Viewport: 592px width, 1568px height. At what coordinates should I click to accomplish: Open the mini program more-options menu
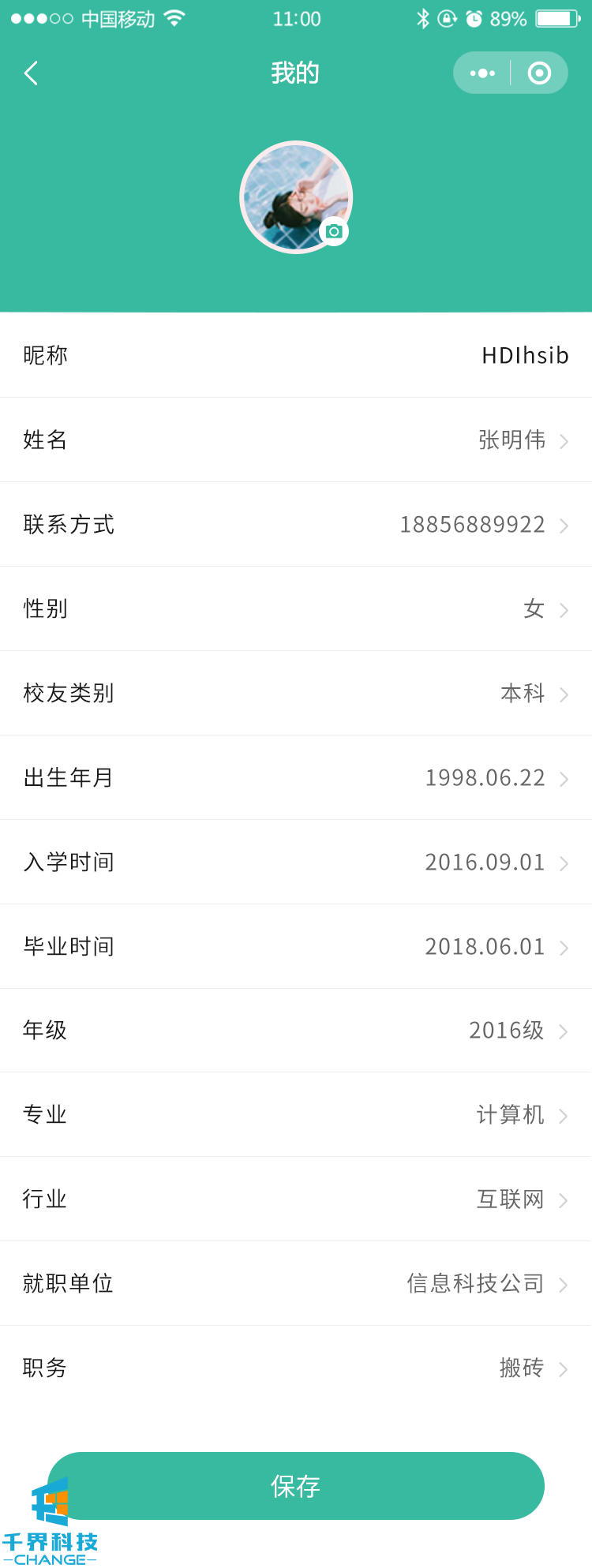pos(482,73)
